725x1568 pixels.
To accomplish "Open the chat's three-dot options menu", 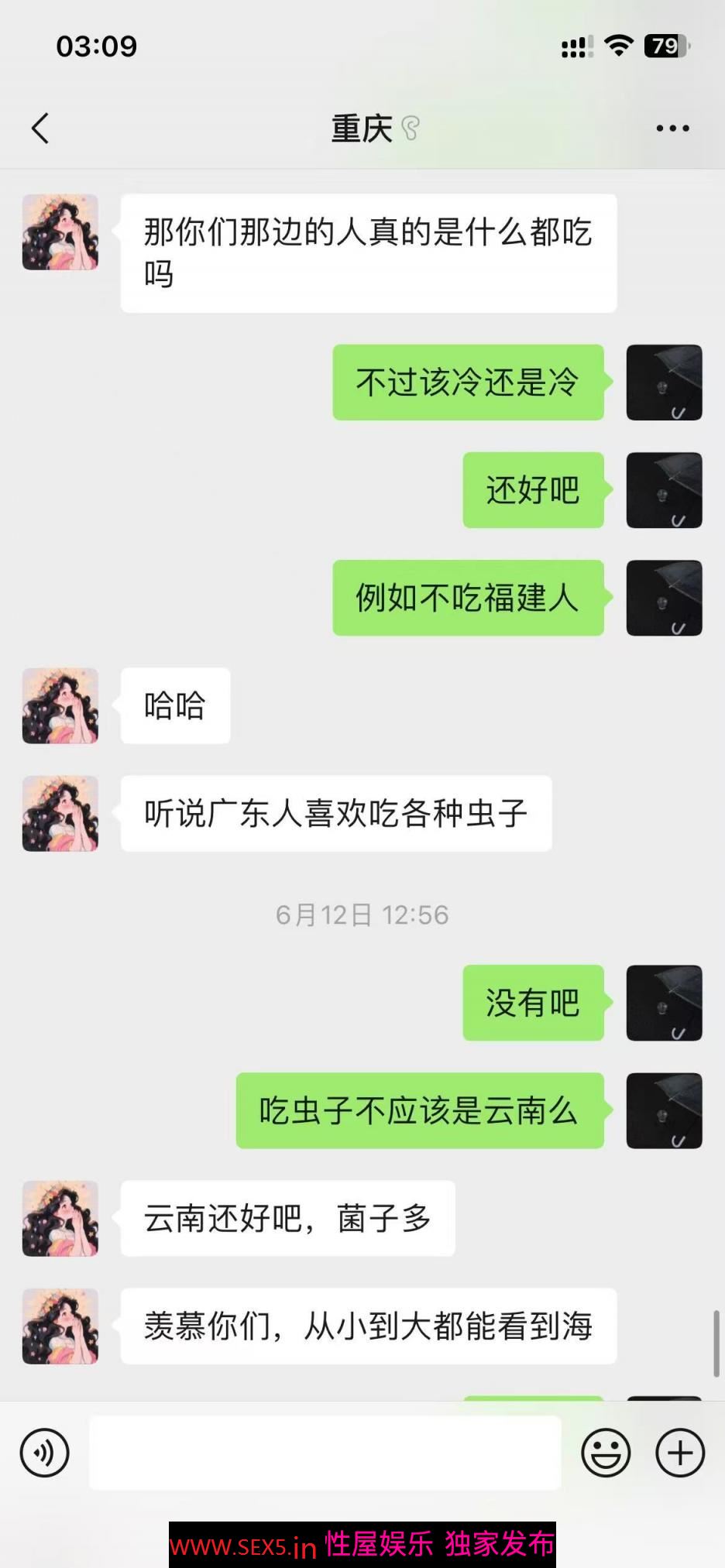I will pos(672,129).
